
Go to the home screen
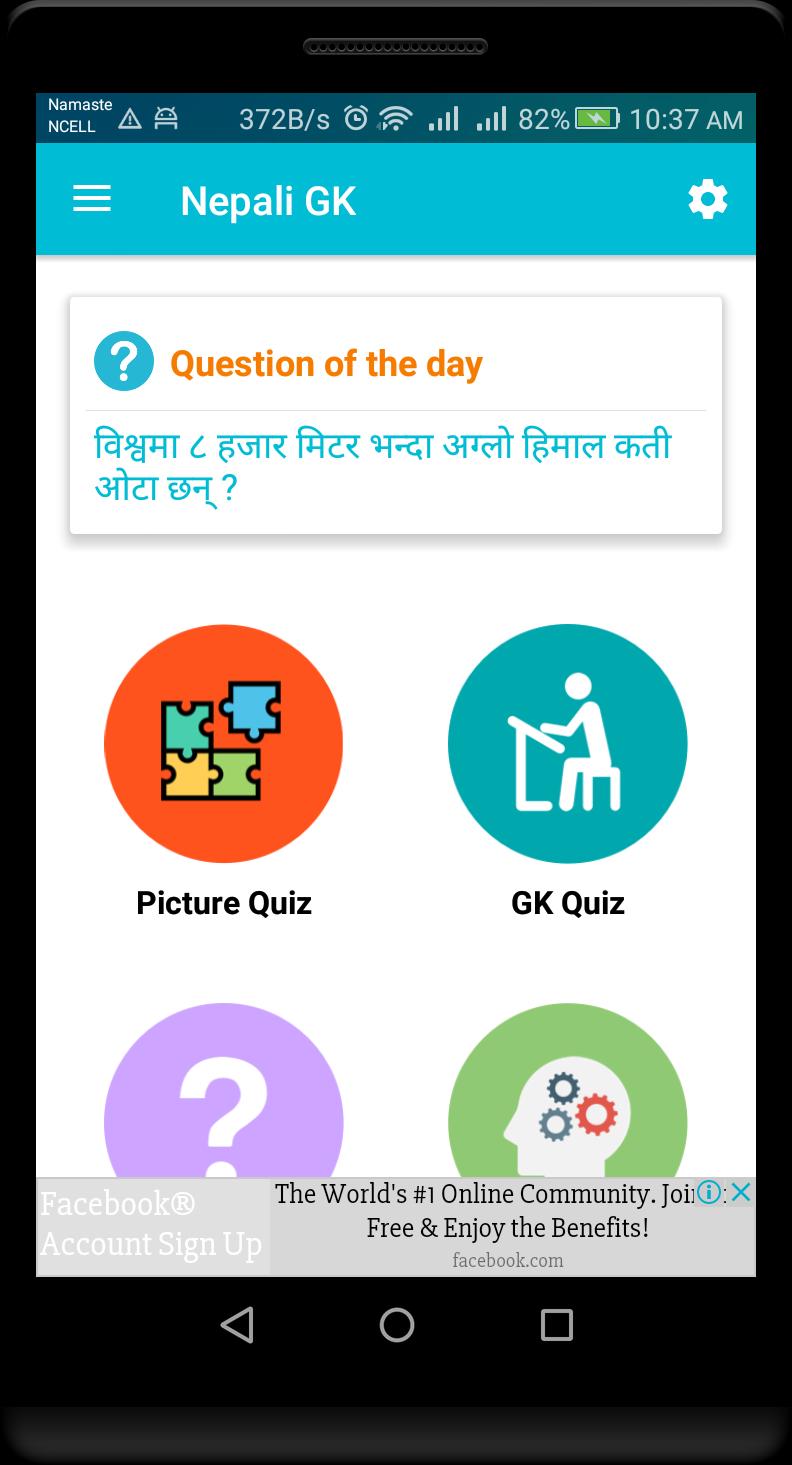click(x=397, y=1325)
